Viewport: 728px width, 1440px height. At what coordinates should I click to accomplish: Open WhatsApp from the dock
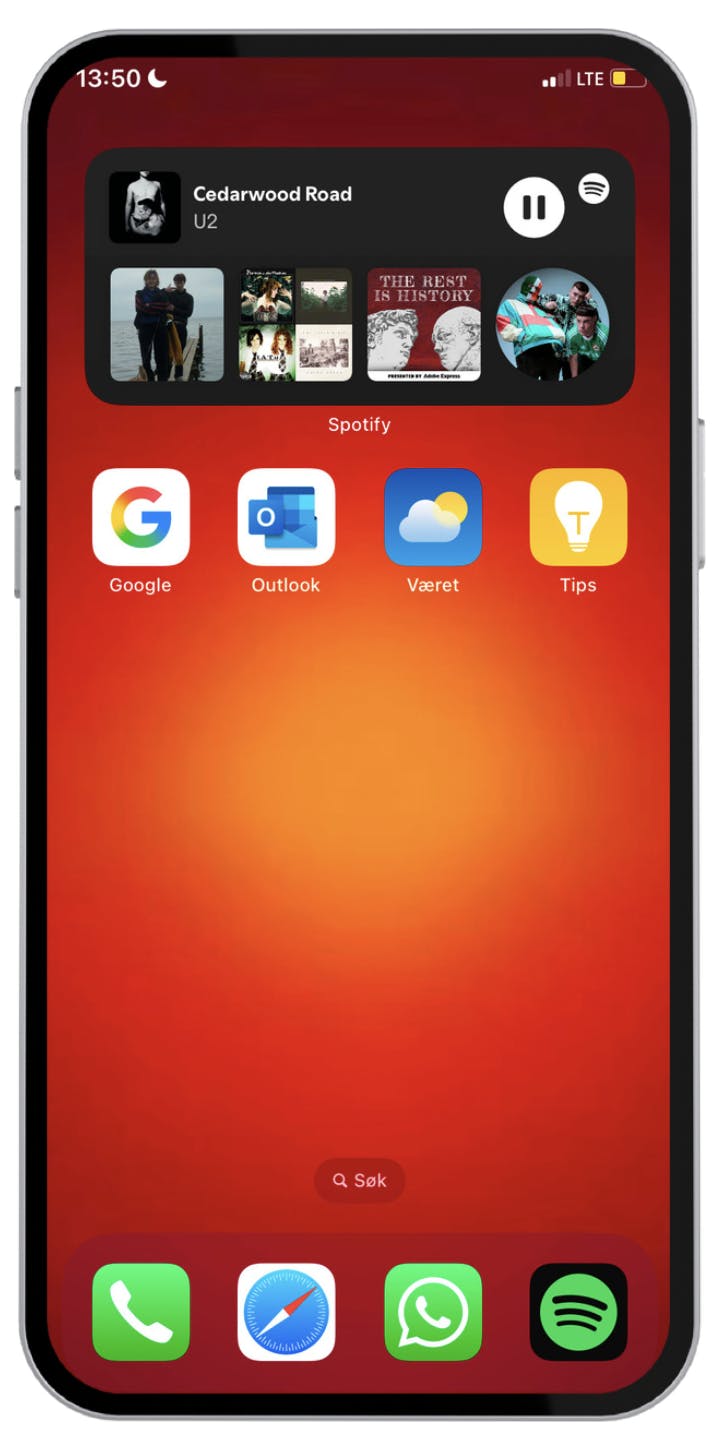(433, 1312)
